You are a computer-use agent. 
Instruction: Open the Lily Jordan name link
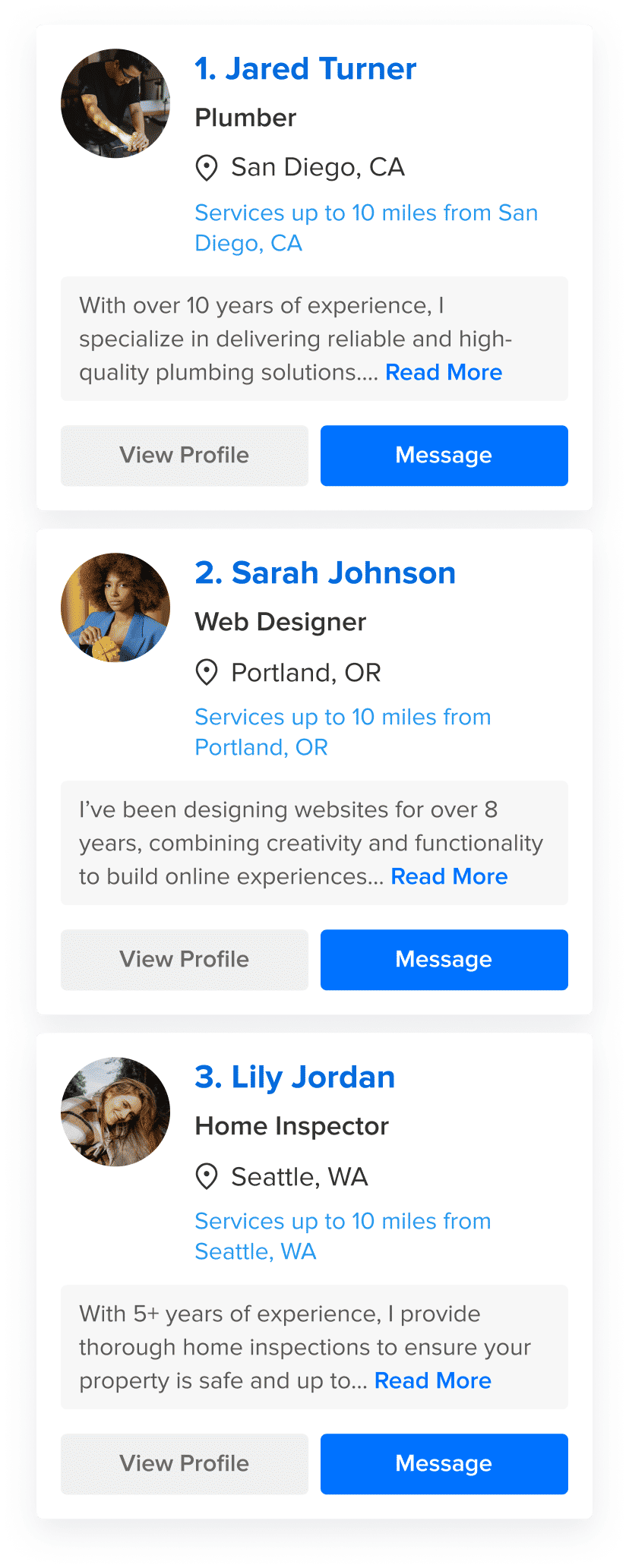click(x=295, y=1076)
